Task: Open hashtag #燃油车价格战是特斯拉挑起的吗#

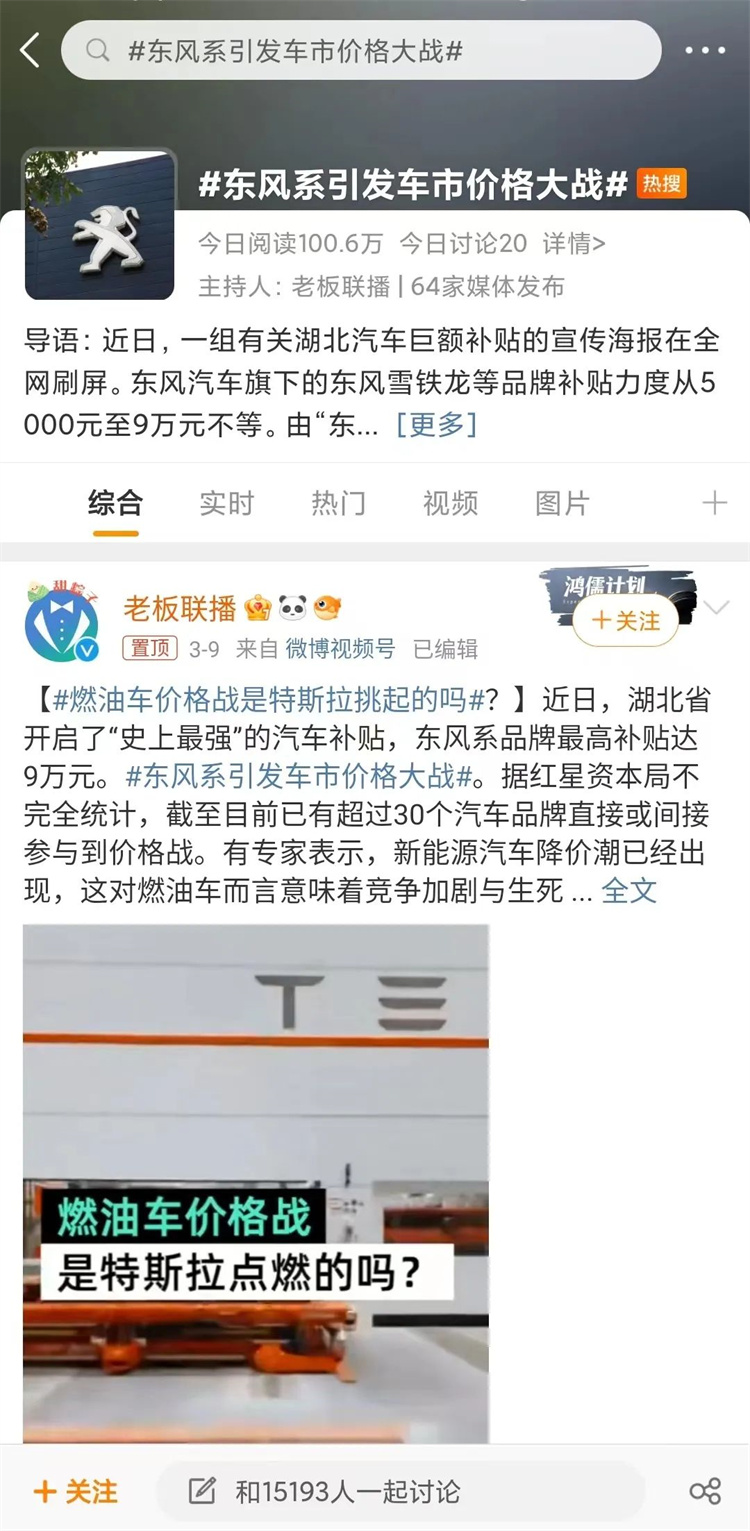Action: 270,700
